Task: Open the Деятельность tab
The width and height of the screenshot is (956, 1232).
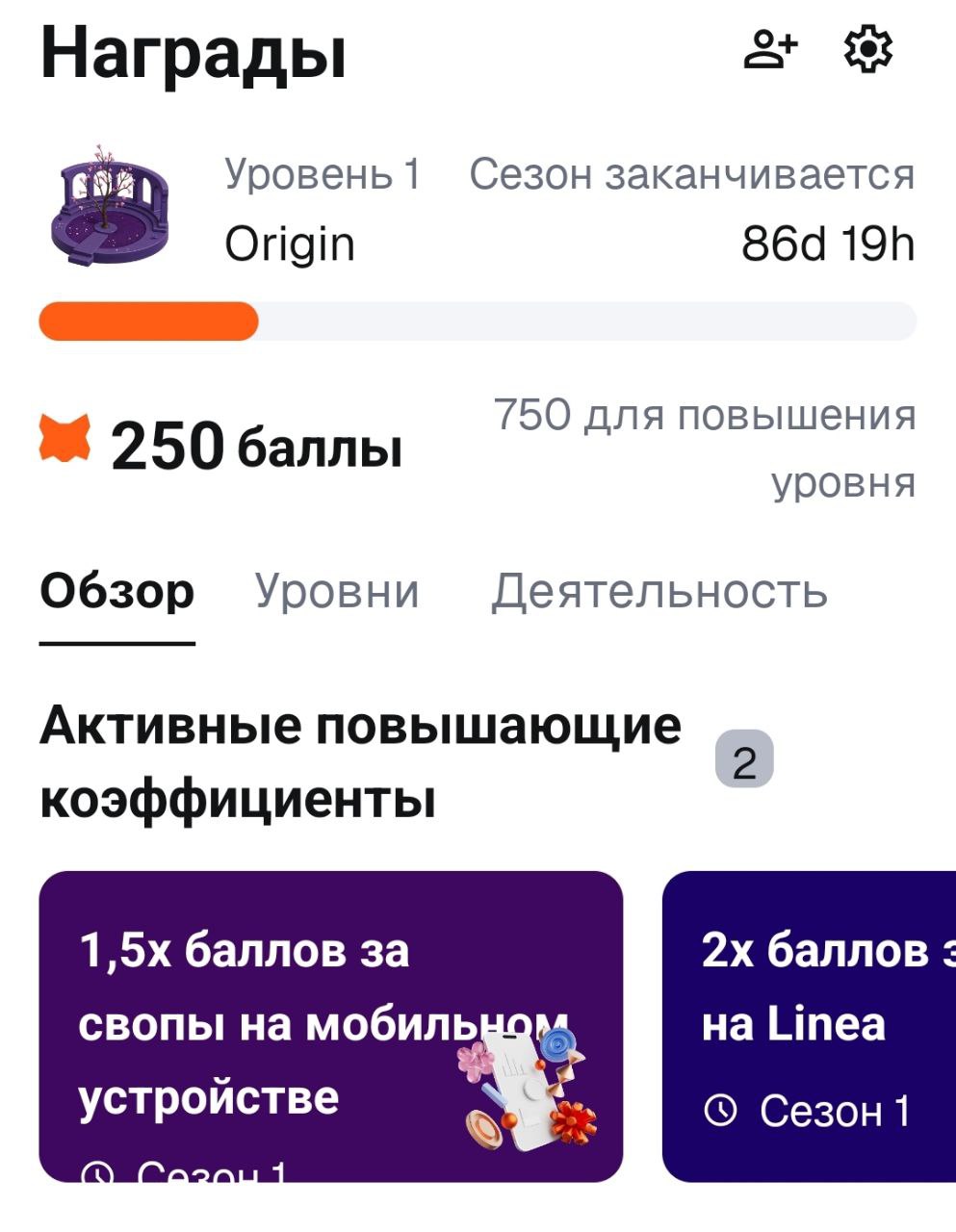Action: [659, 592]
